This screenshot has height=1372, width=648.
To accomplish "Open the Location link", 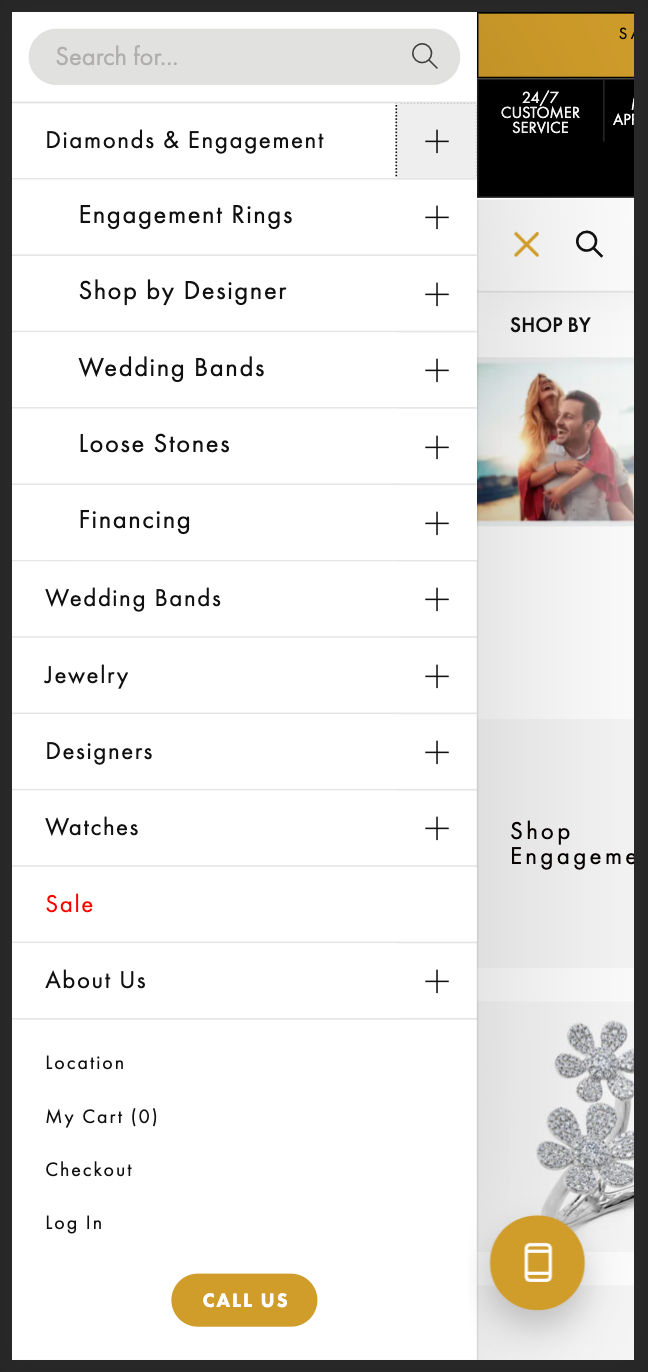I will [x=85, y=1063].
